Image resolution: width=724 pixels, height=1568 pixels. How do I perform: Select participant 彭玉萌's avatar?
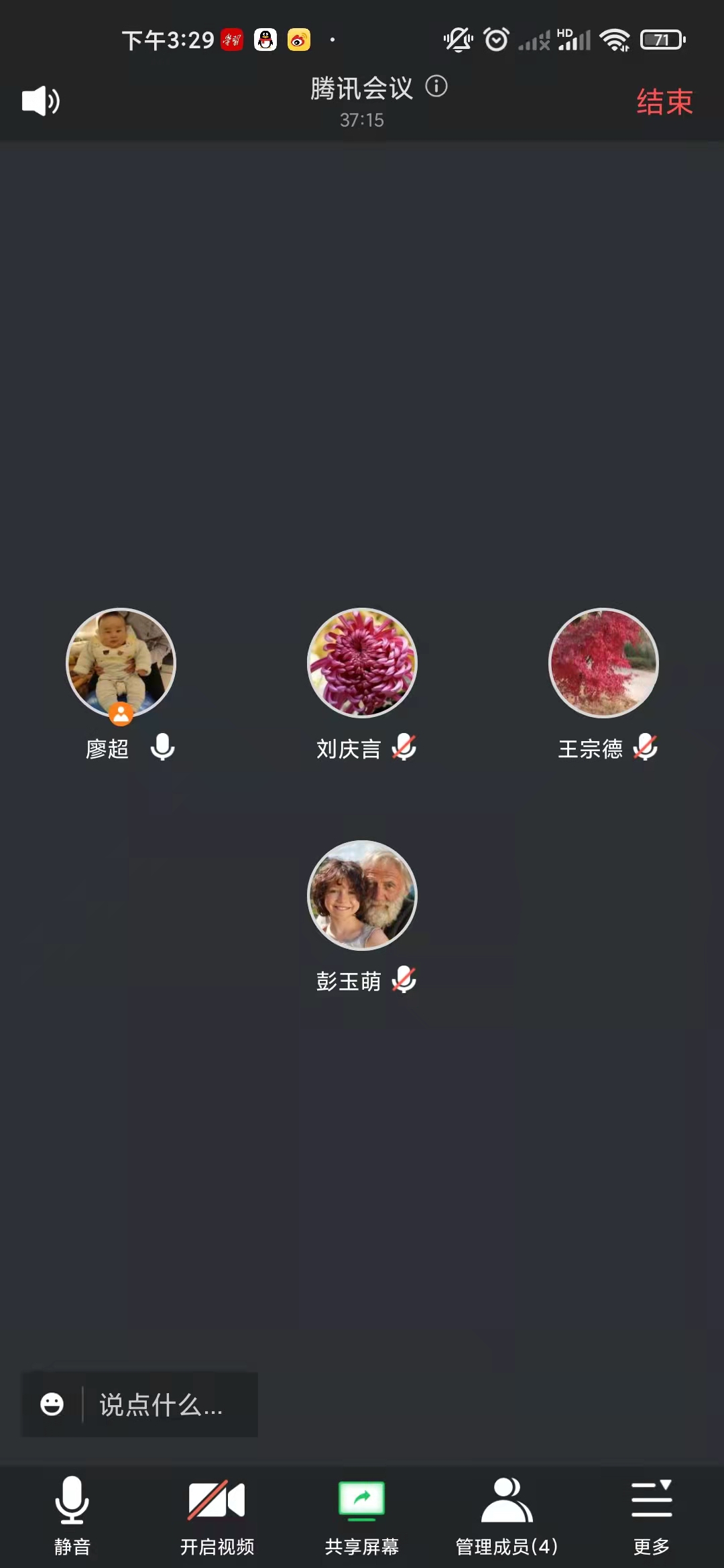(362, 895)
